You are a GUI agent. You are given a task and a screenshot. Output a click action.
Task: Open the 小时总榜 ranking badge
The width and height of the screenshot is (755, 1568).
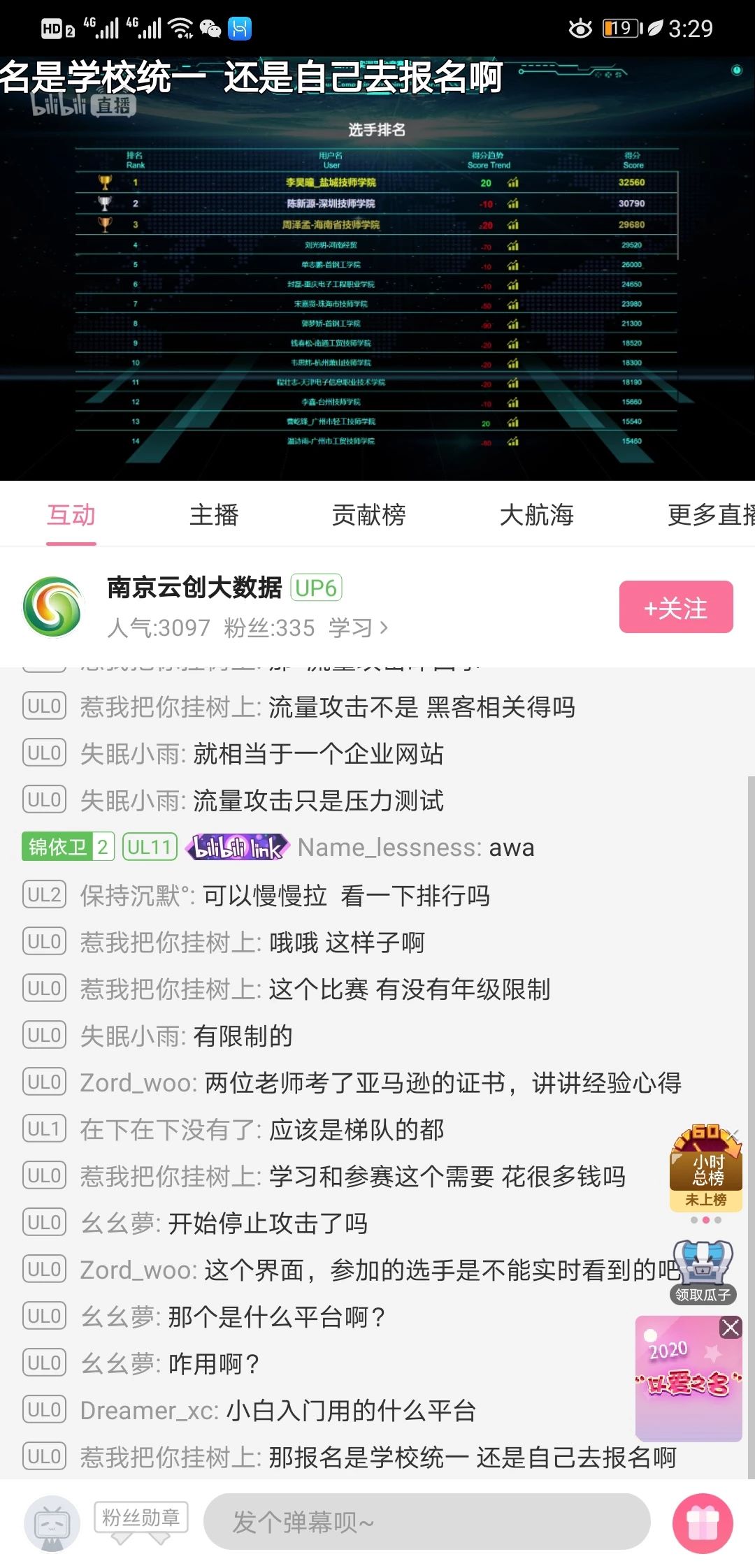point(706,1169)
